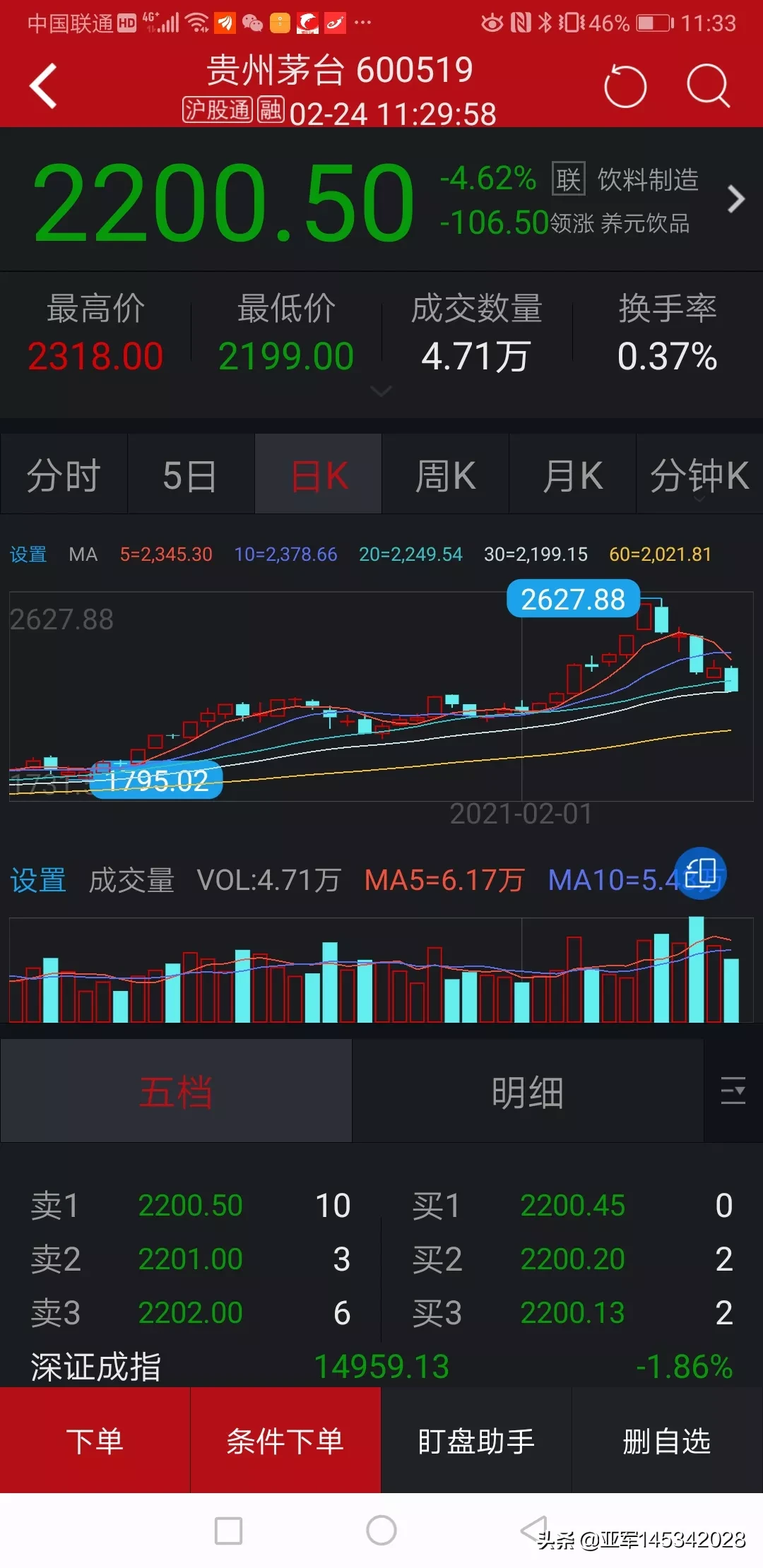Rotate the chart to landscape view
Image resolution: width=763 pixels, height=1568 pixels.
click(700, 873)
